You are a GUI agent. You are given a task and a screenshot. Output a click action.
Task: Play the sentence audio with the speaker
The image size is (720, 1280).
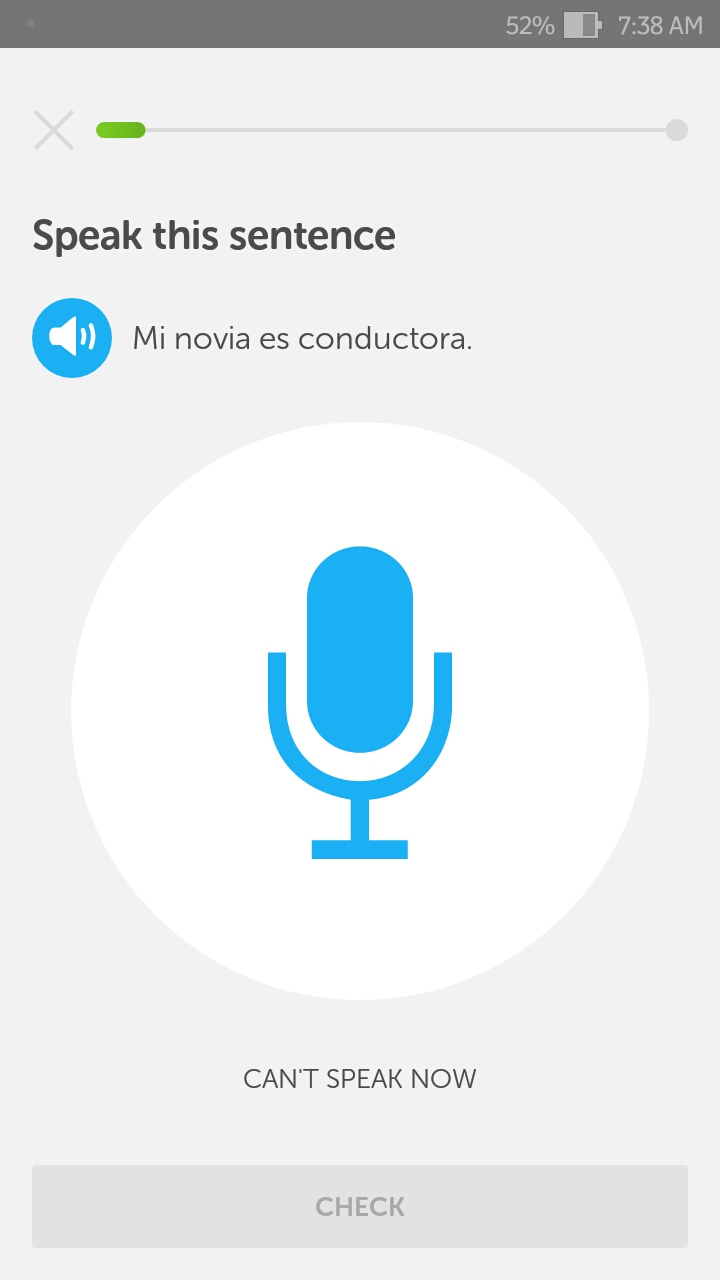[71, 338]
